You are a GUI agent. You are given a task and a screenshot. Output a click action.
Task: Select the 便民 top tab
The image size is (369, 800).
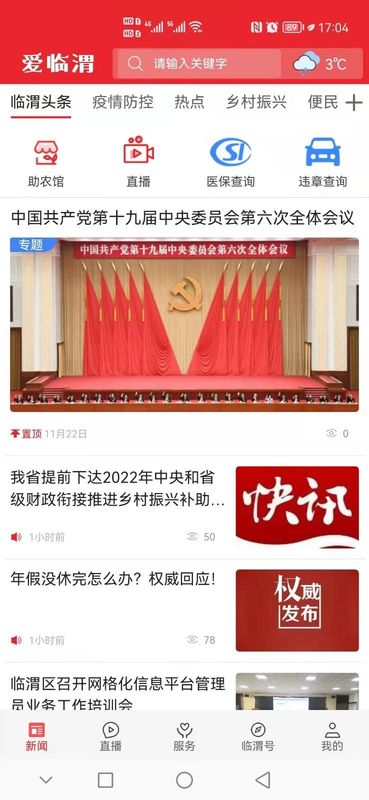coord(323,102)
